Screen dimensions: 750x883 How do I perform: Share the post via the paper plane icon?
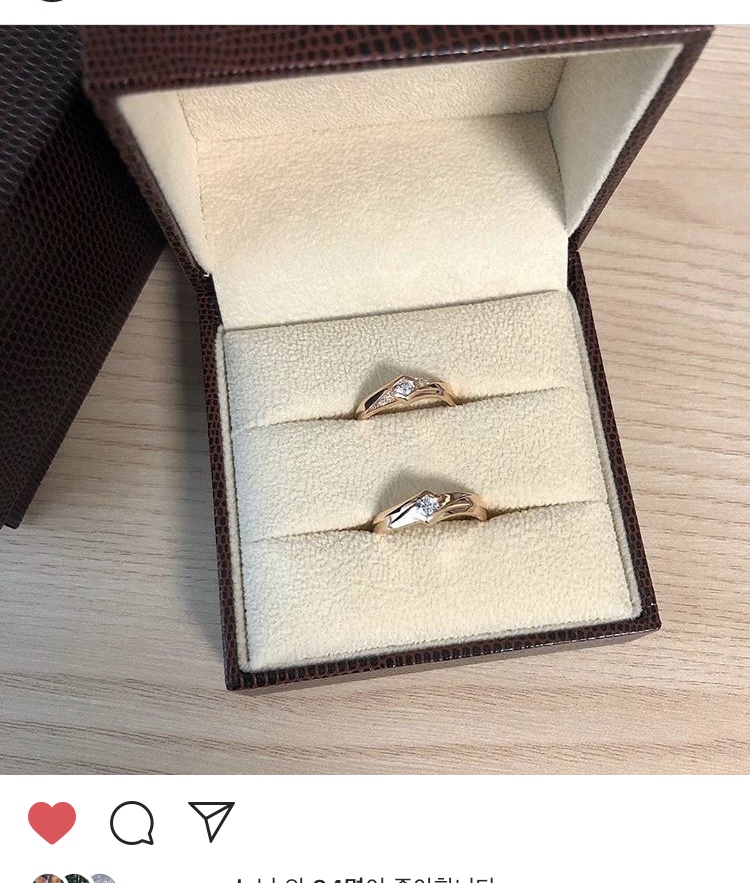pos(211,821)
